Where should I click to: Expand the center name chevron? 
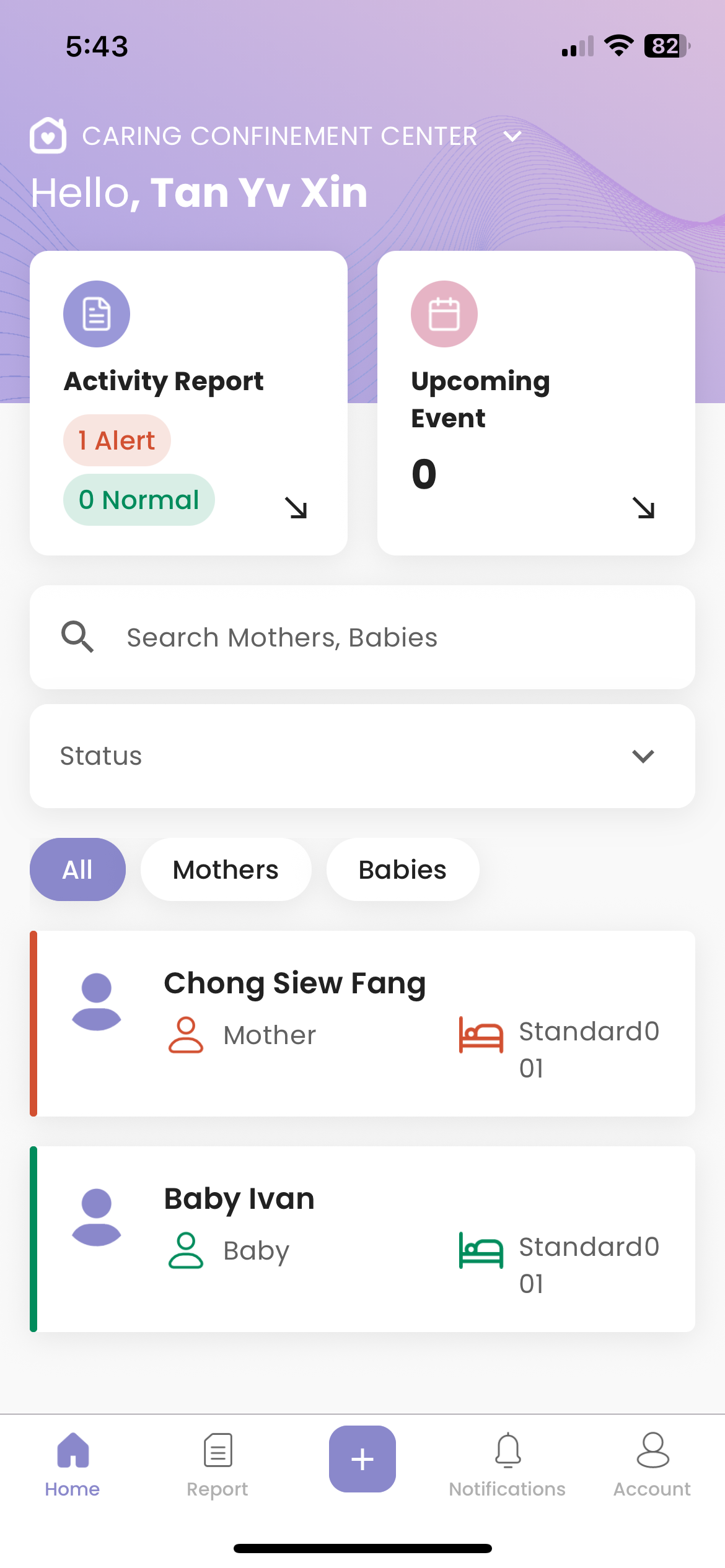pos(512,136)
